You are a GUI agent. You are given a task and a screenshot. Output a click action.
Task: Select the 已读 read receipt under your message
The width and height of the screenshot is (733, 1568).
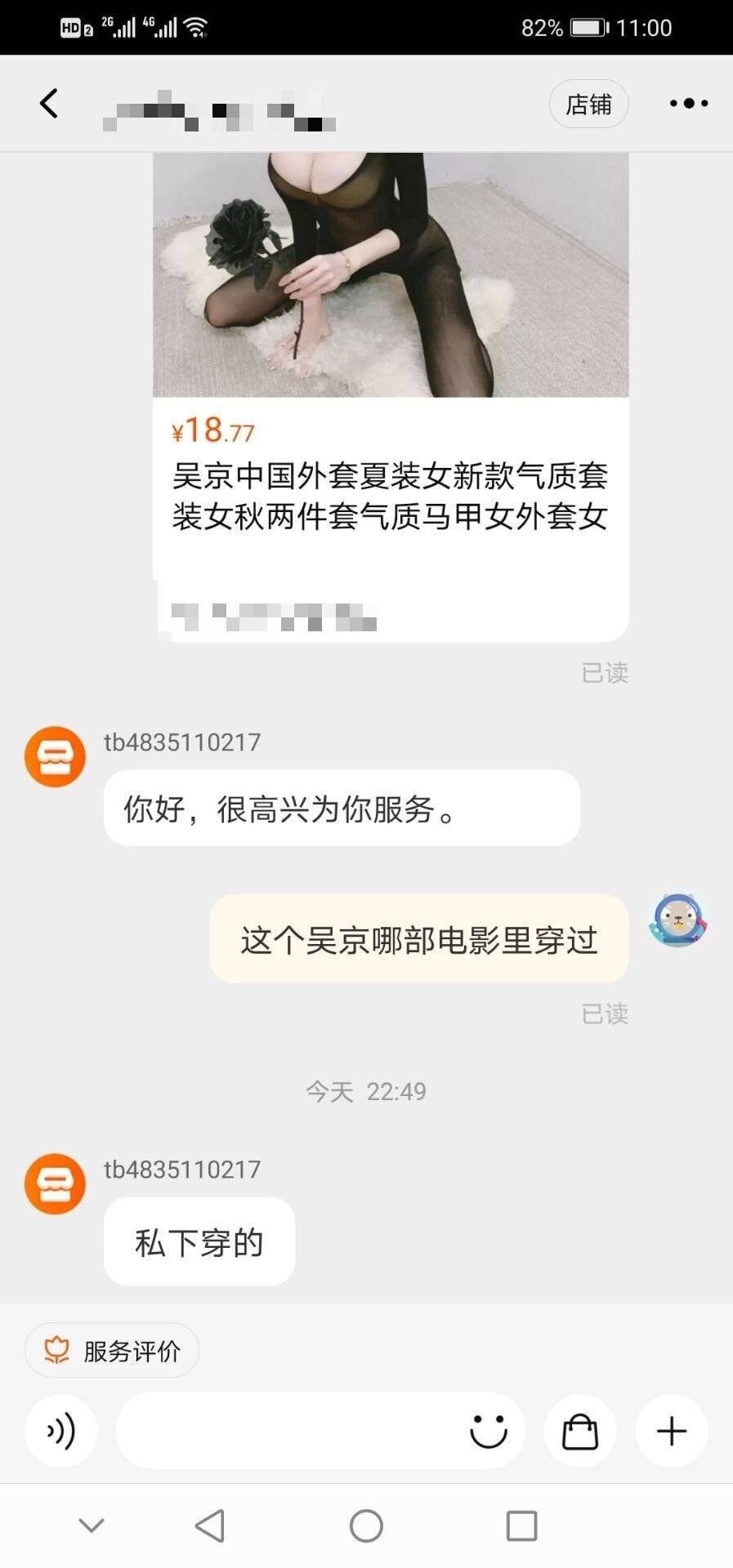click(606, 1013)
